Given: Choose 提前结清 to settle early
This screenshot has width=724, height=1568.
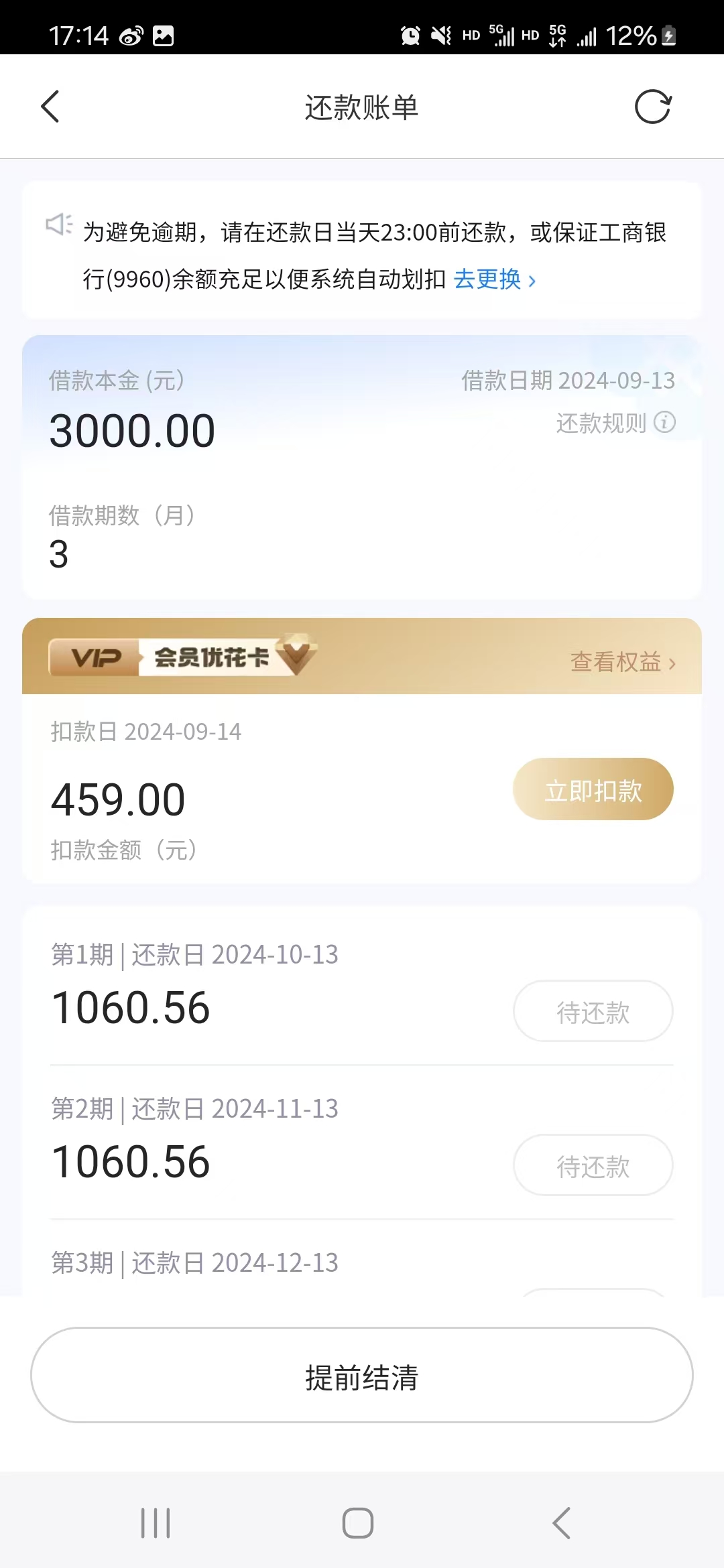Looking at the screenshot, I should click(362, 1375).
